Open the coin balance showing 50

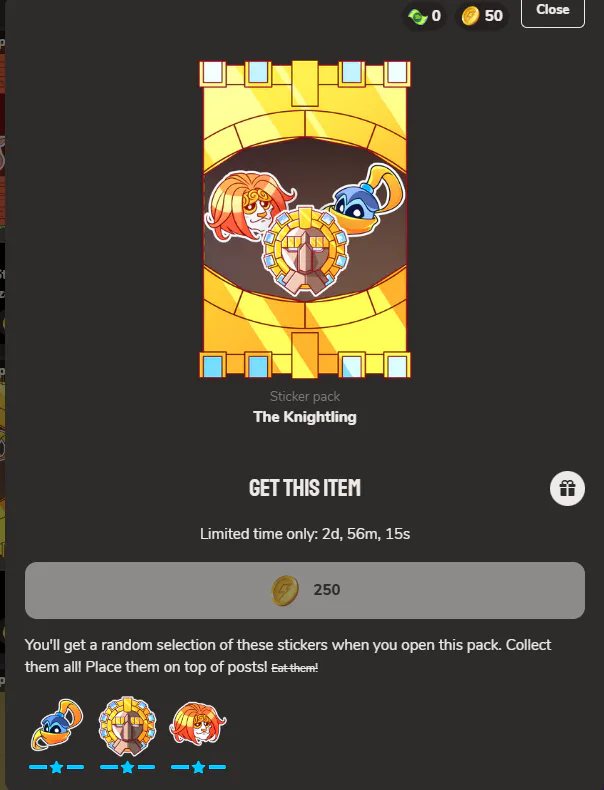point(482,16)
